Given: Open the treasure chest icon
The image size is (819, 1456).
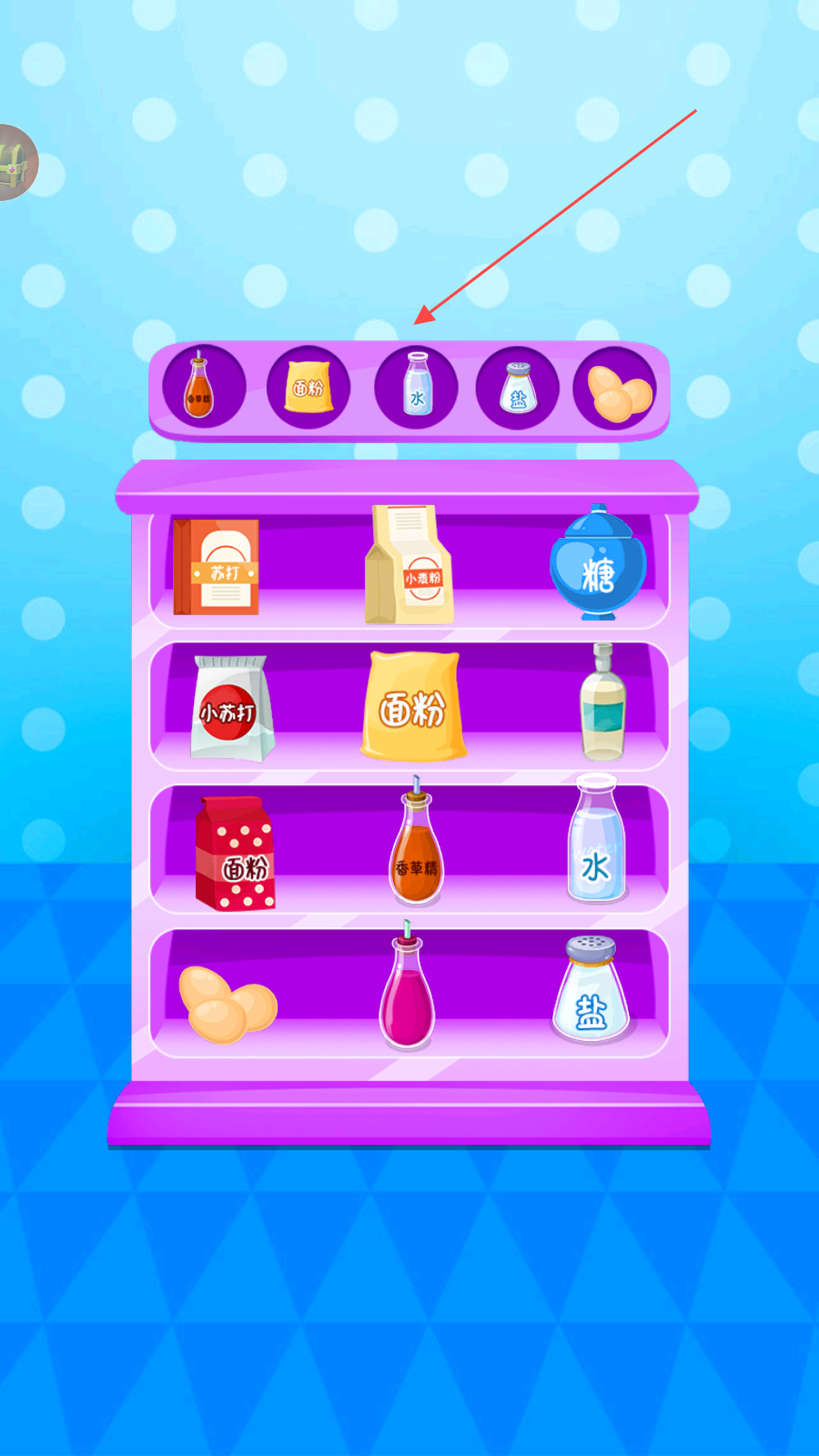Looking at the screenshot, I should pyautogui.click(x=16, y=163).
